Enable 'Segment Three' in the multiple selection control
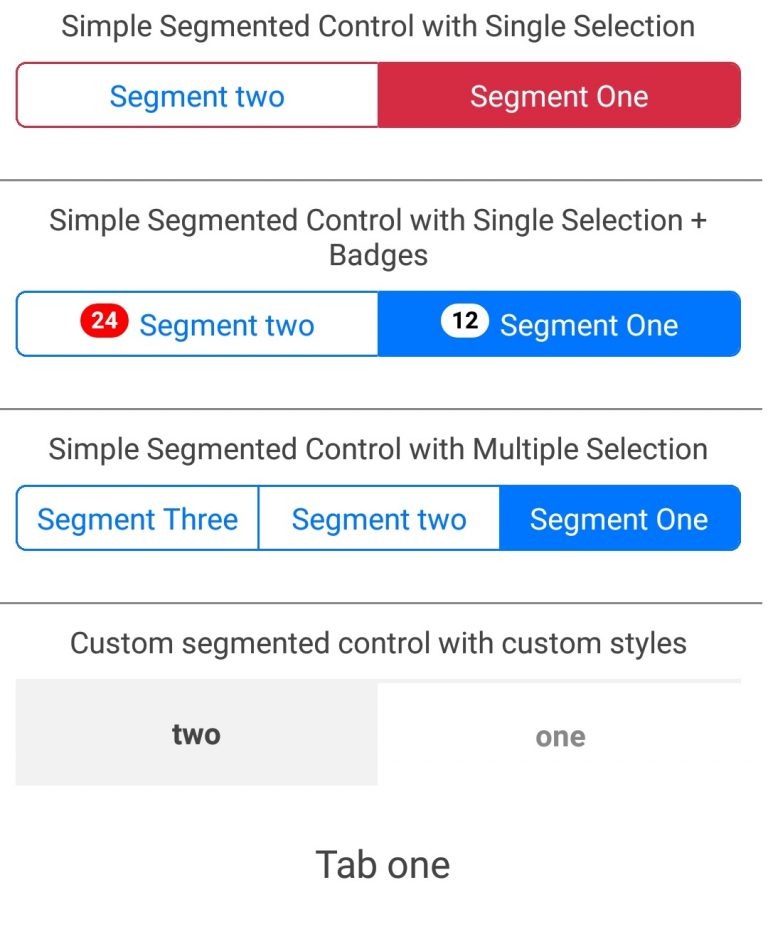Viewport: 768px width, 944px height. click(x=136, y=518)
